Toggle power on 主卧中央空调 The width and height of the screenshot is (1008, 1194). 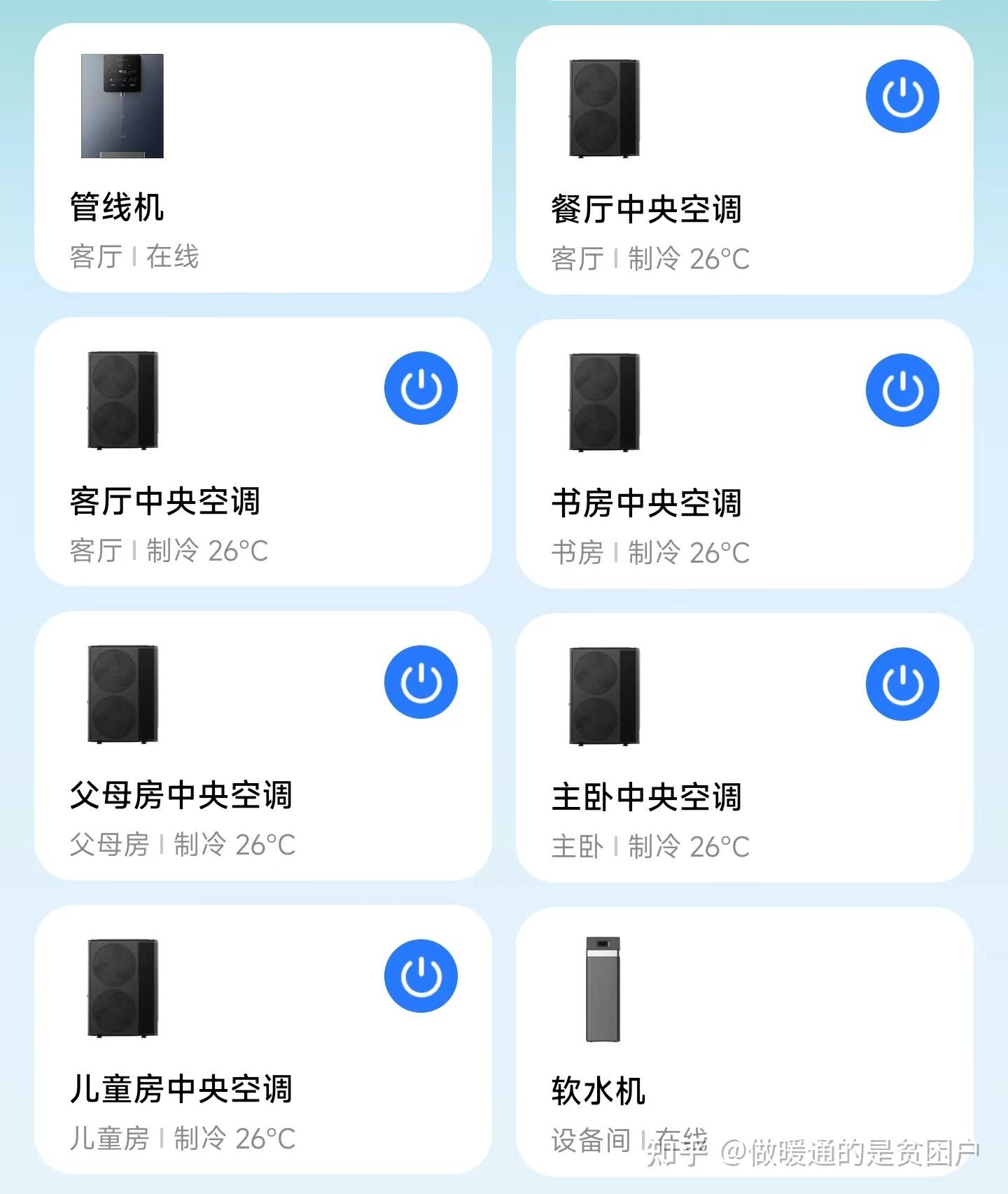point(901,684)
